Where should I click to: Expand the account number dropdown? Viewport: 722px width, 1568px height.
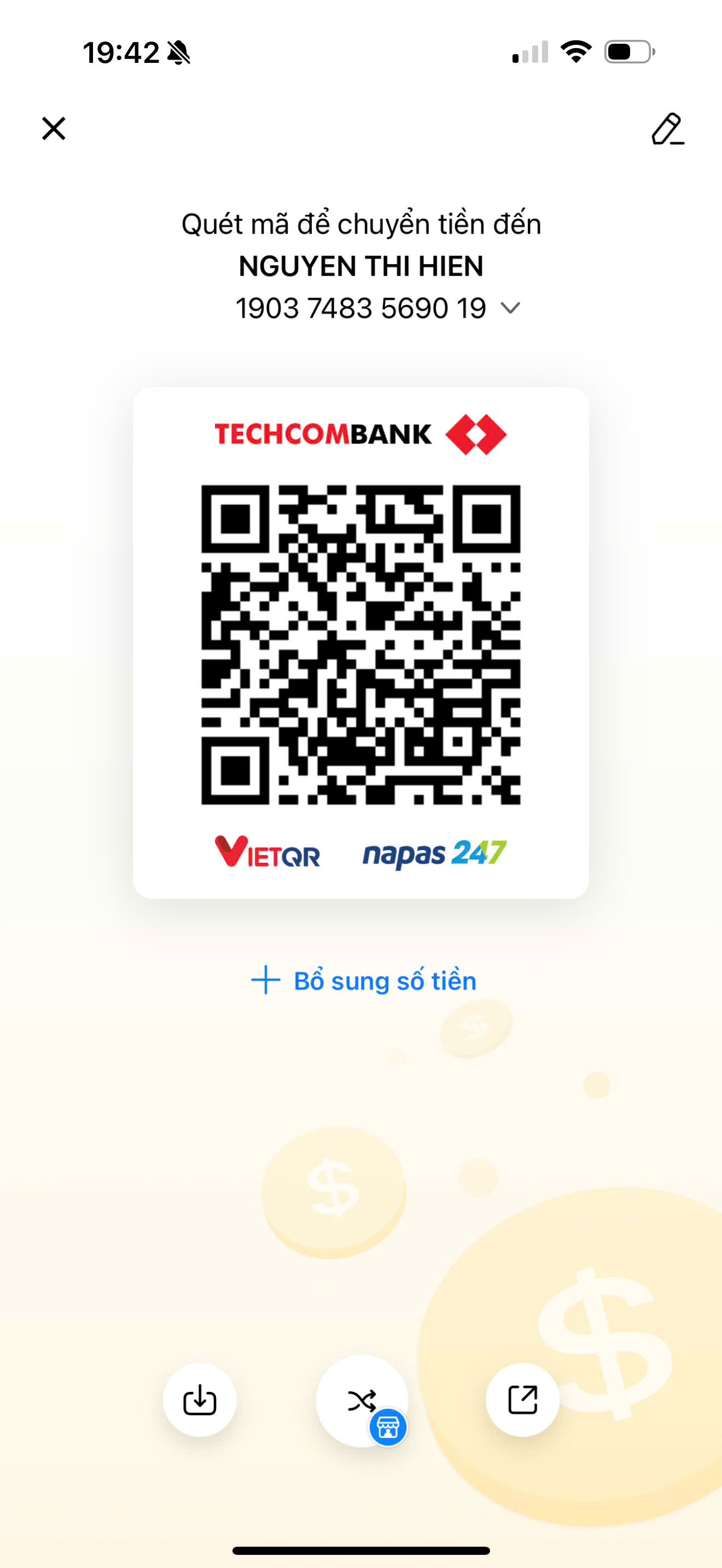510,308
